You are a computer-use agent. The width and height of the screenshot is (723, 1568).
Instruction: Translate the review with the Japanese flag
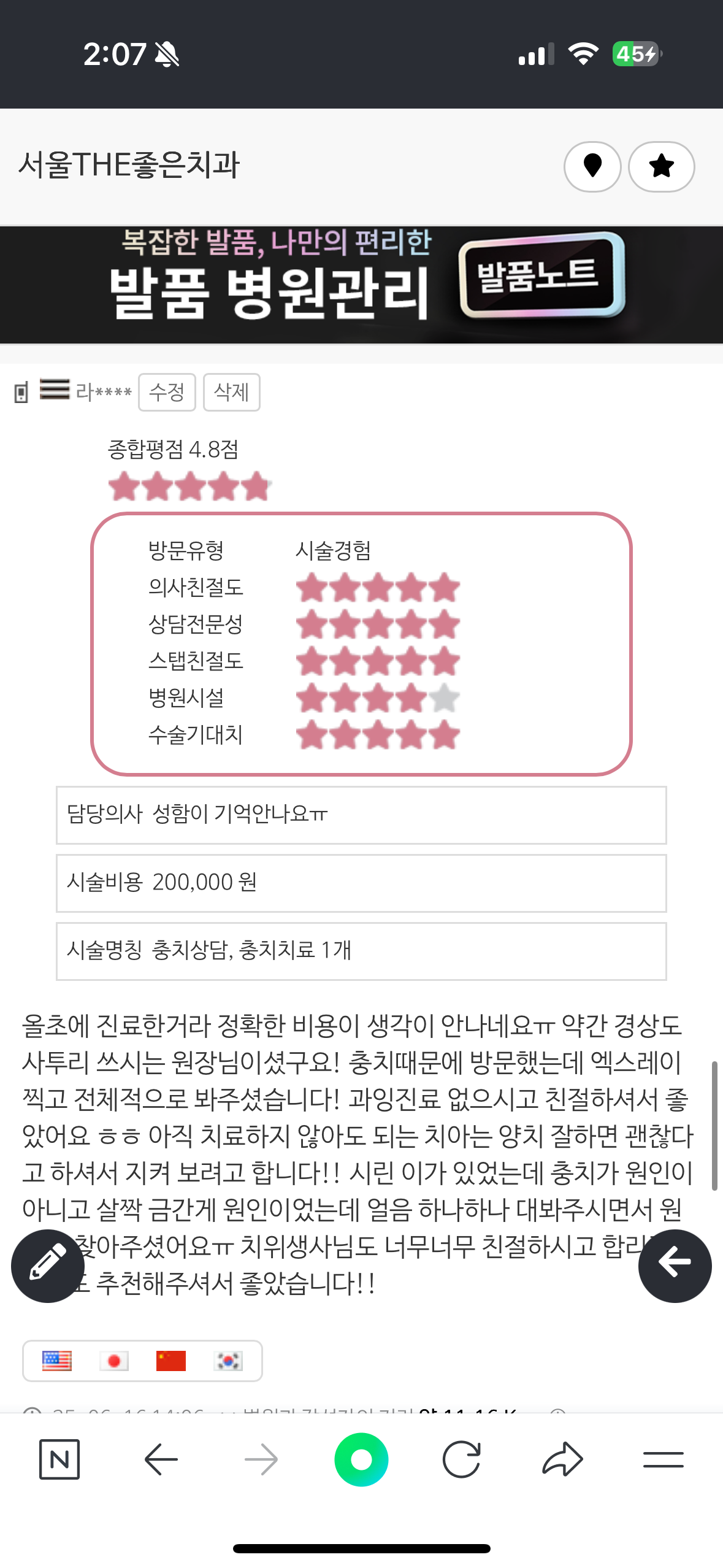(114, 1360)
